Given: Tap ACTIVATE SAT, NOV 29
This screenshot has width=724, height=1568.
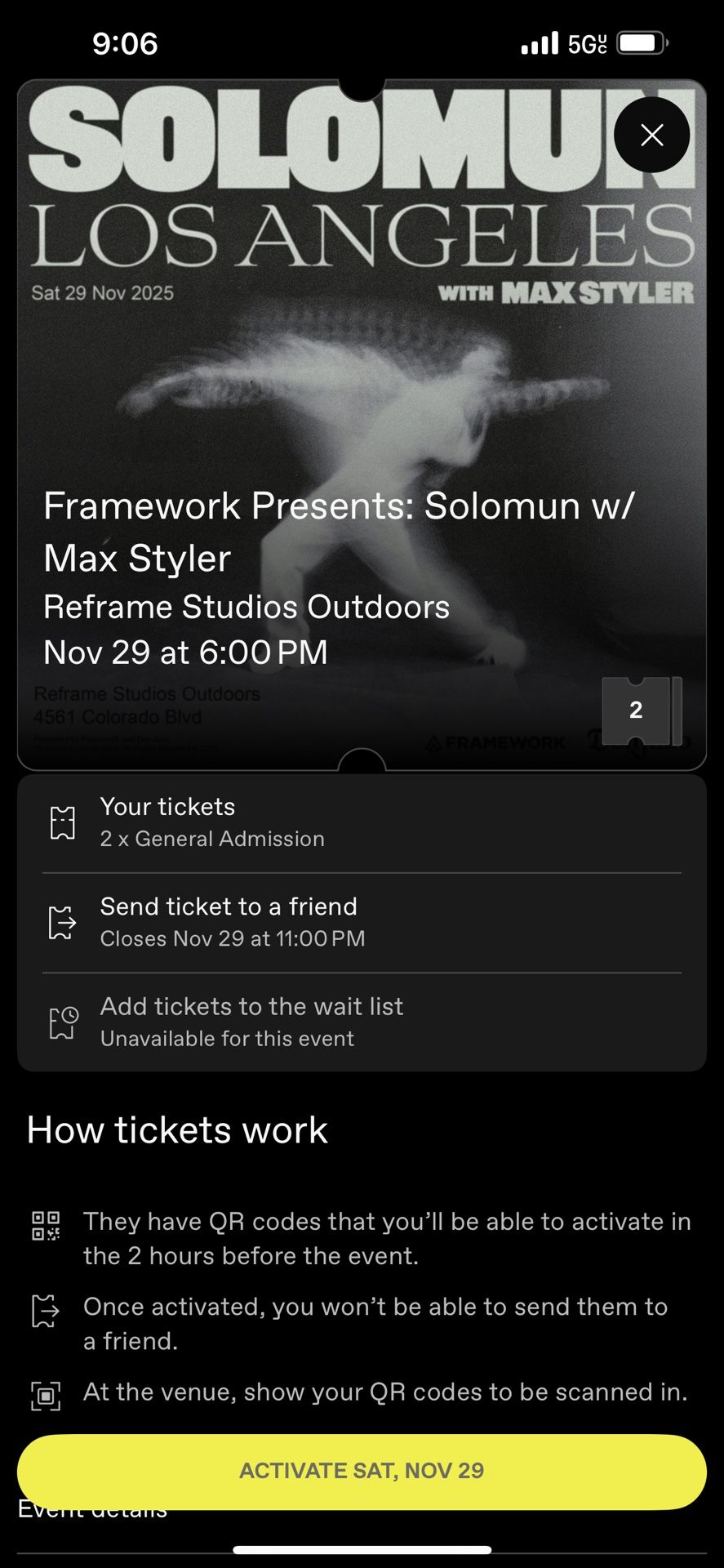Looking at the screenshot, I should (x=362, y=1470).
